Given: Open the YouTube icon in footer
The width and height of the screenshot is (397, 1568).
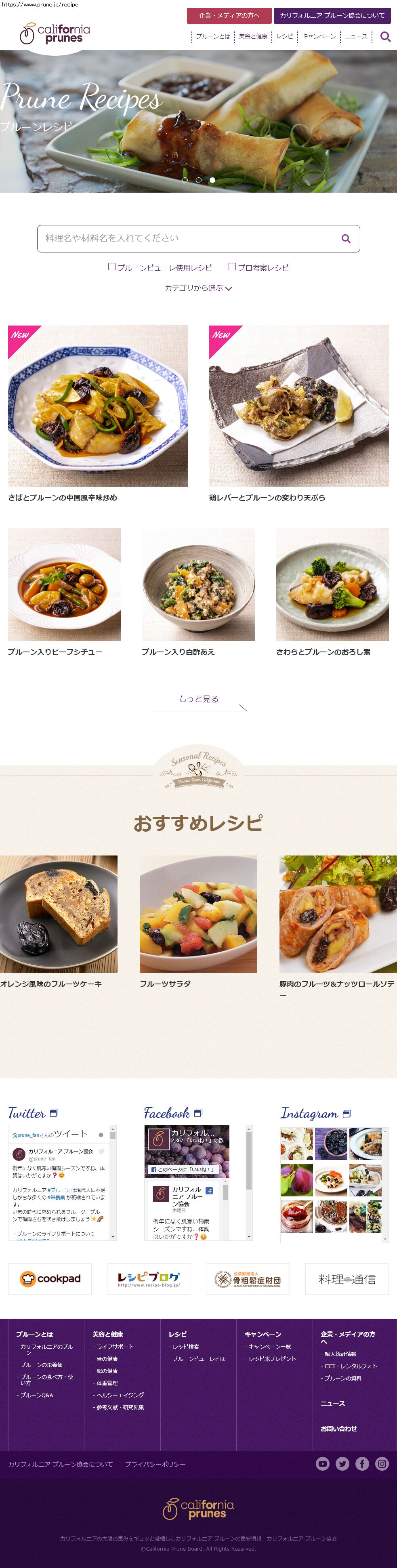Looking at the screenshot, I should pyautogui.click(x=323, y=1464).
